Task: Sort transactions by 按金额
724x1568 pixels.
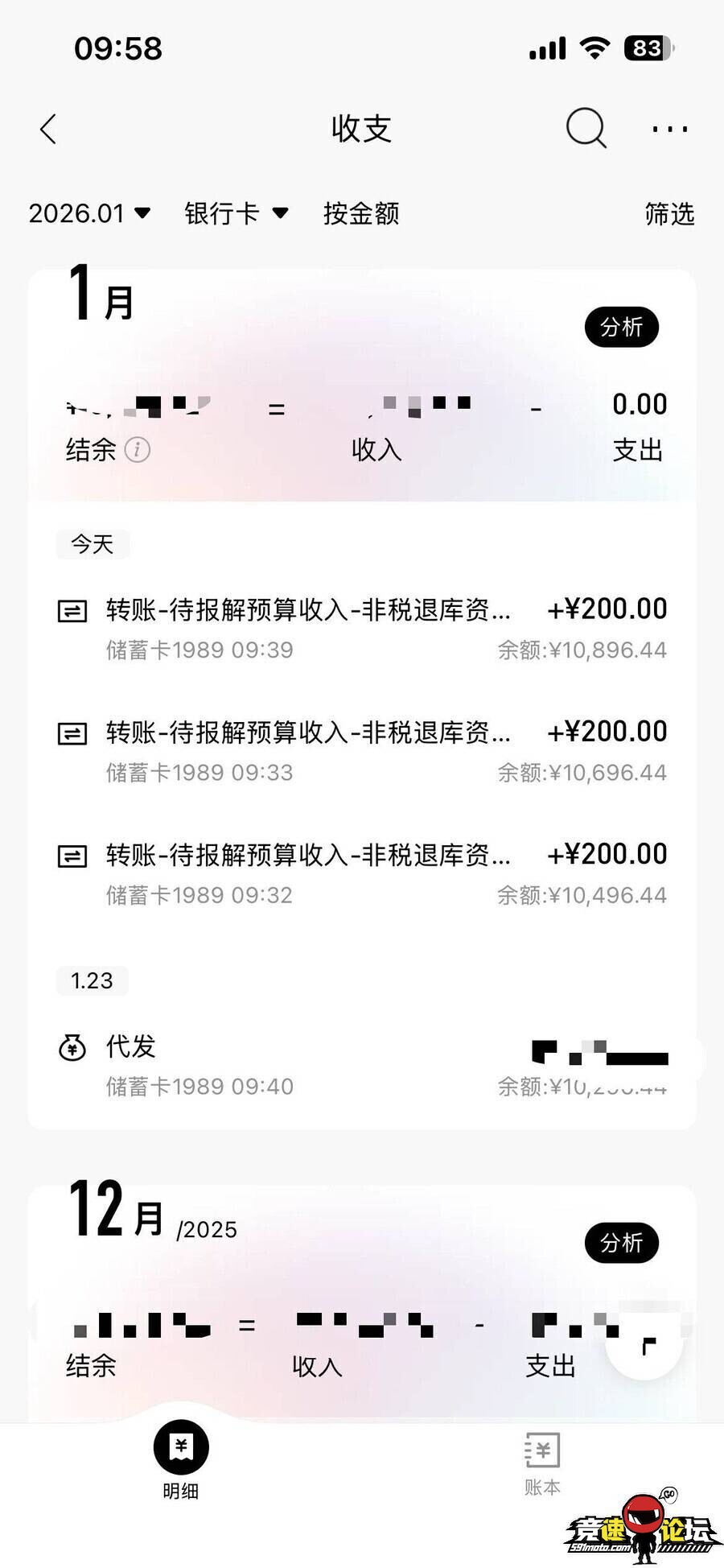Action: tap(361, 213)
